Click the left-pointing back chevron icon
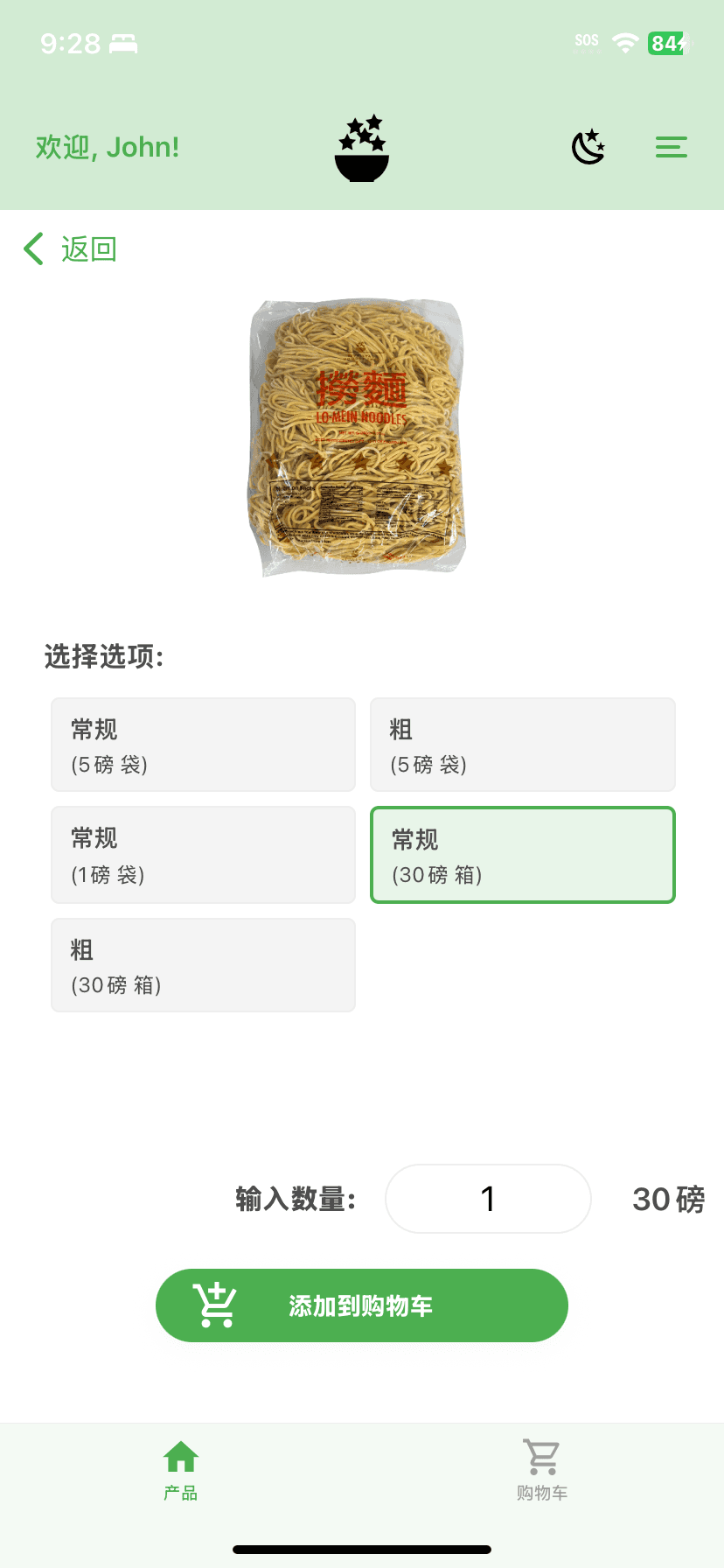The height and width of the screenshot is (1568, 724). (x=32, y=248)
